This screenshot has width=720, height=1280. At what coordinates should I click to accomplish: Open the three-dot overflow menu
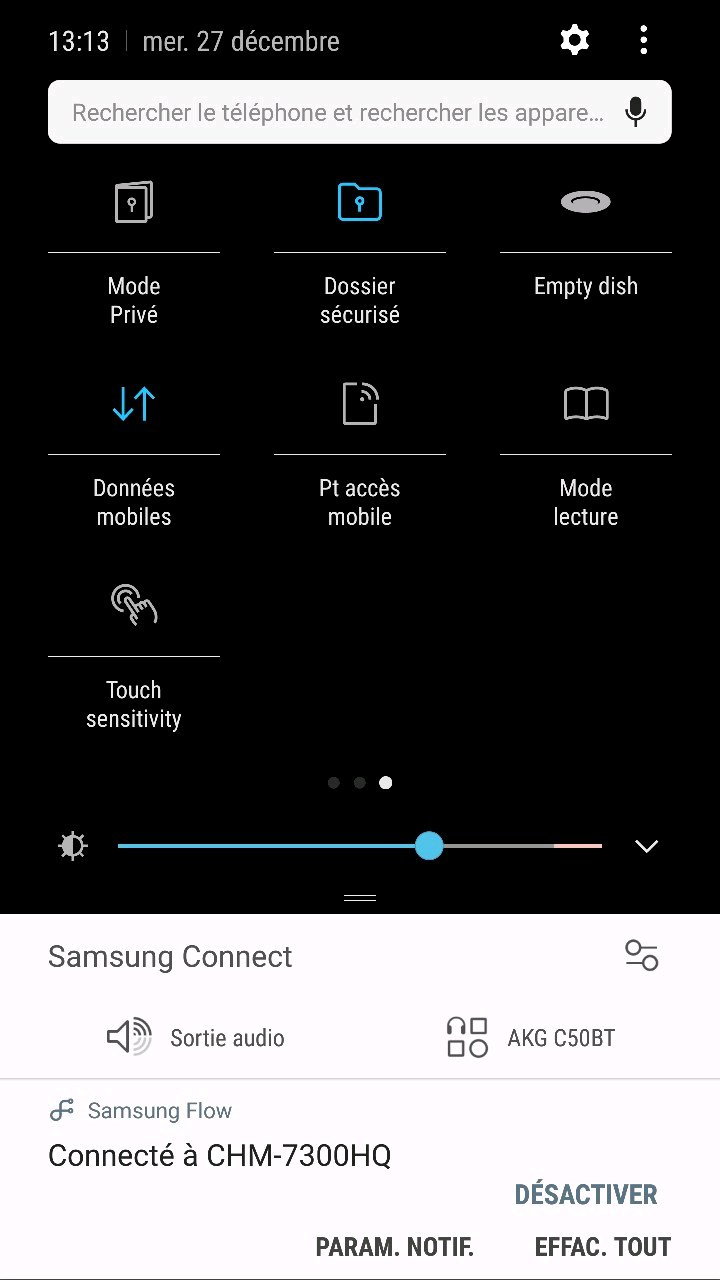click(x=643, y=40)
